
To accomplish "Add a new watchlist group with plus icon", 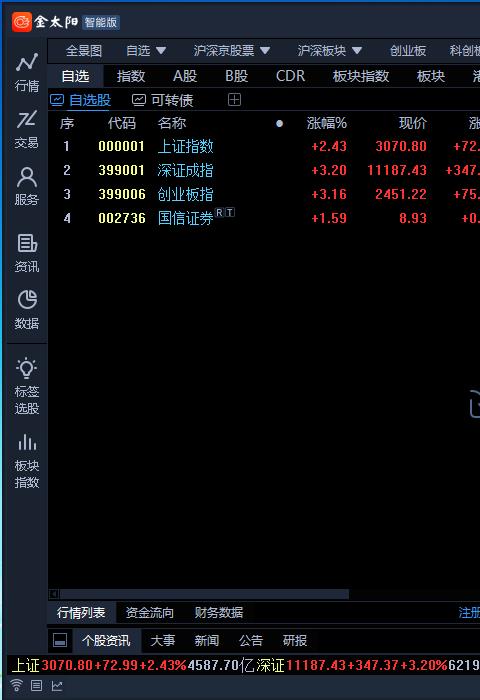I will [234, 100].
